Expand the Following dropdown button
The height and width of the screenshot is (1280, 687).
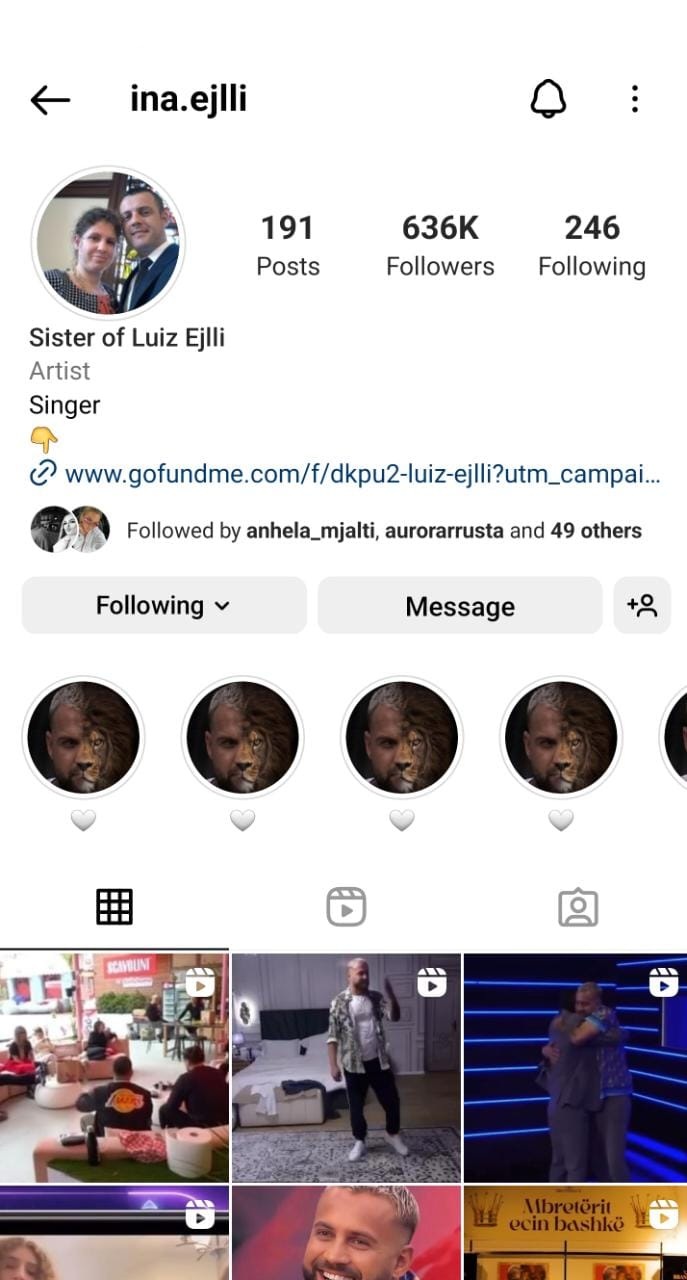tap(164, 605)
